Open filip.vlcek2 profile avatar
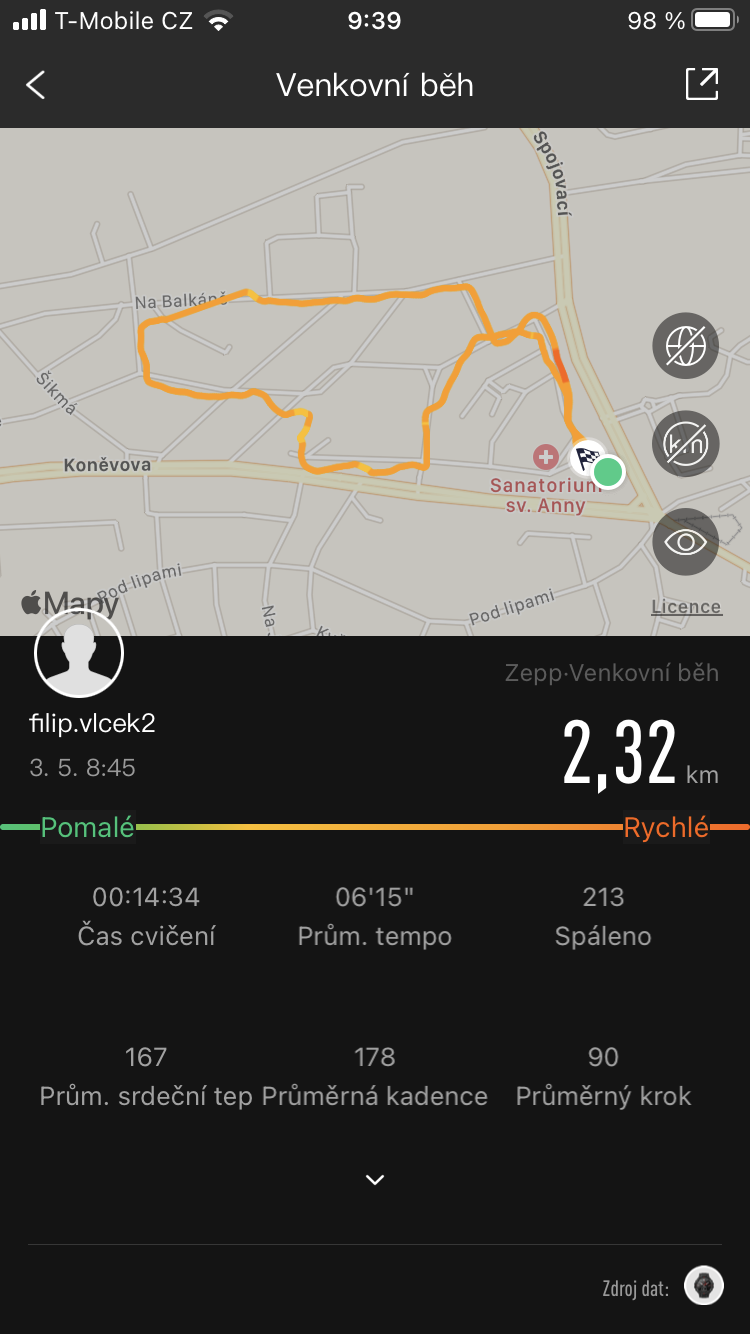Screen dimensions: 750x1334 click(79, 652)
